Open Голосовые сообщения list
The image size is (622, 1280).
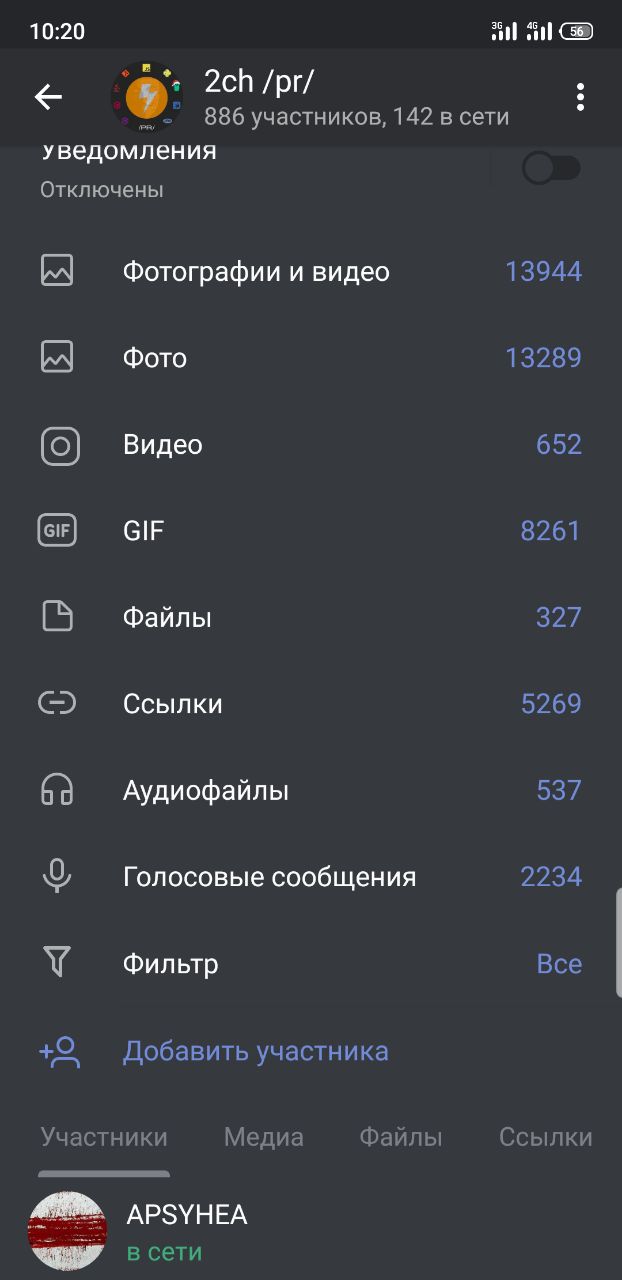pyautogui.click(x=311, y=877)
